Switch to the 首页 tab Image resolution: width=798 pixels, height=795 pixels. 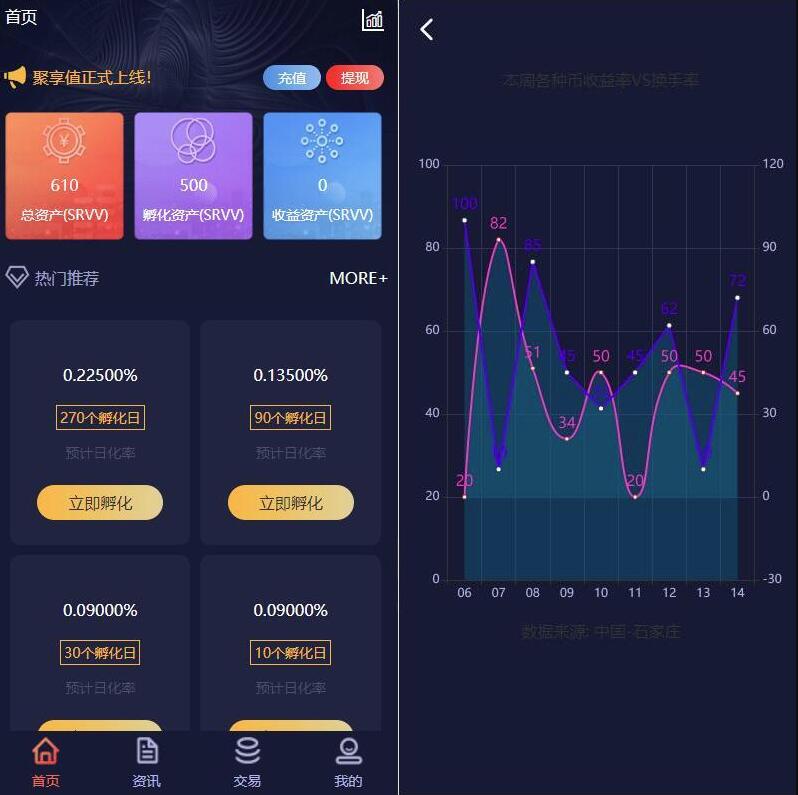tap(46, 762)
